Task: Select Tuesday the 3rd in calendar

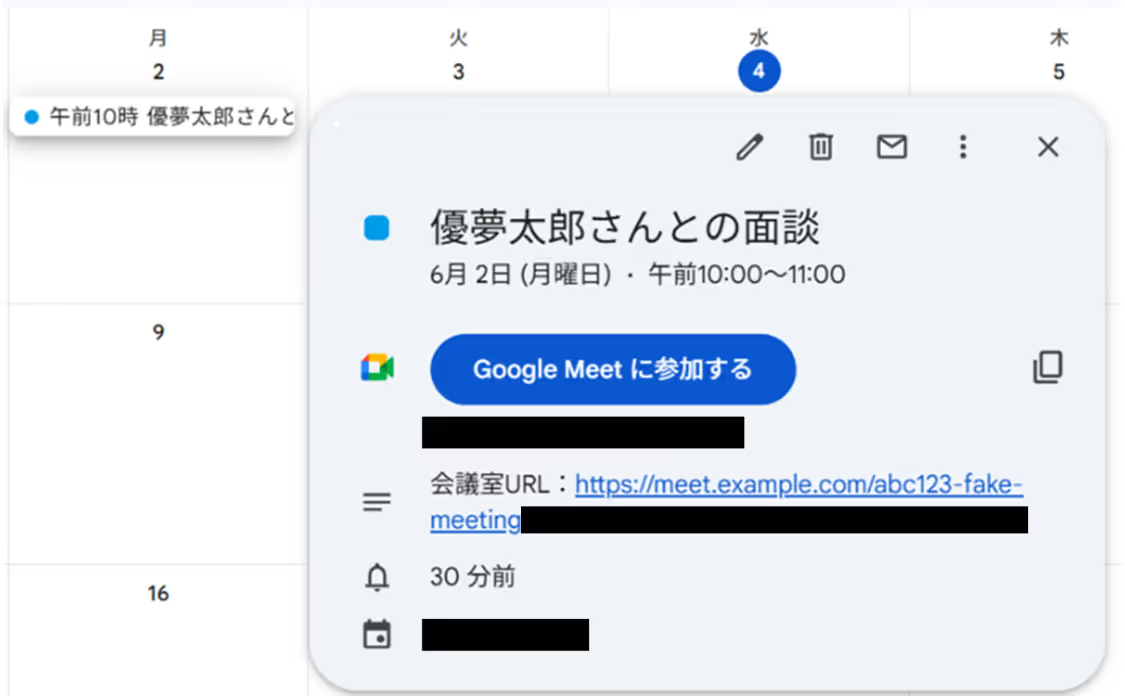Action: click(x=458, y=72)
